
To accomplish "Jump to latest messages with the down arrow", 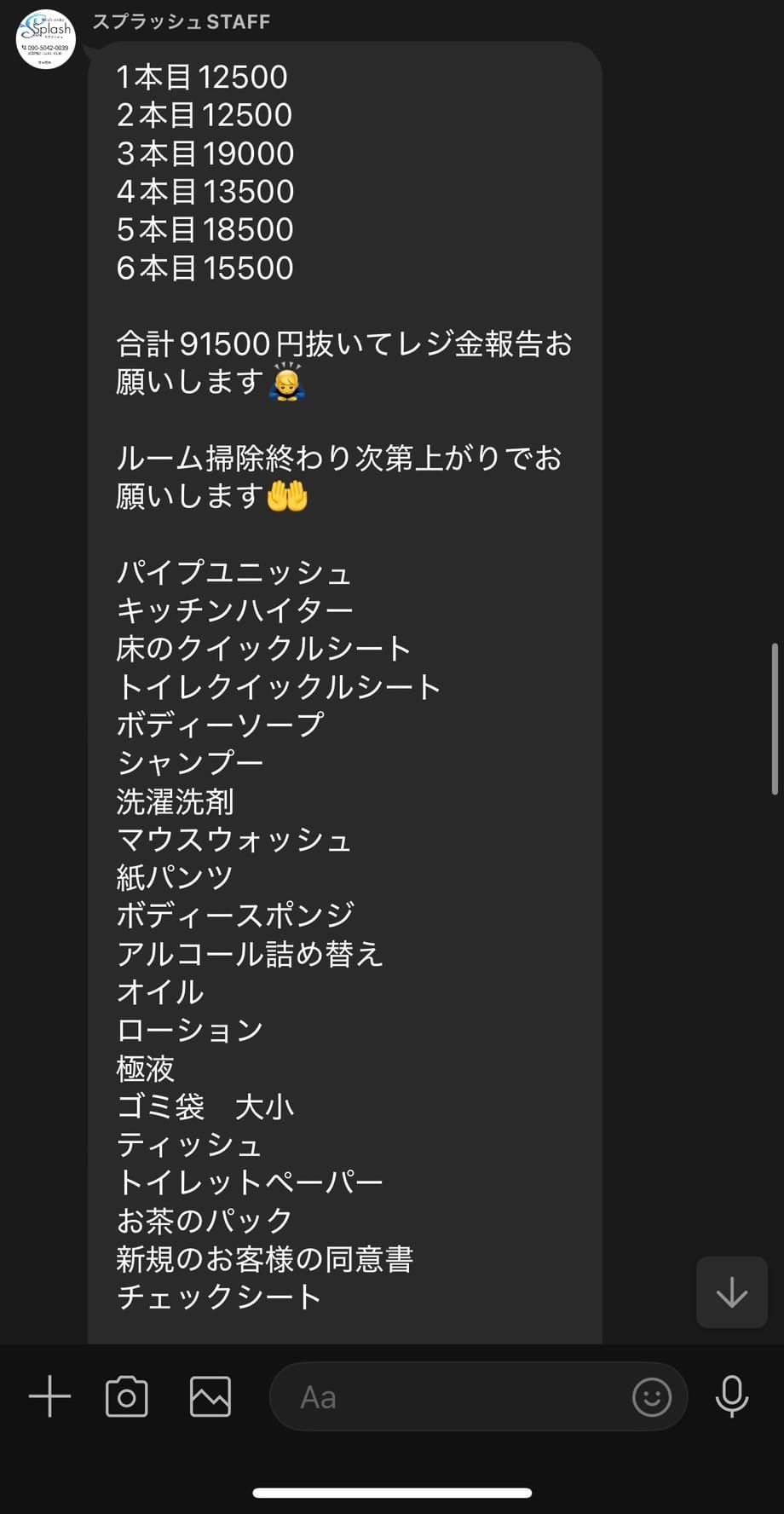I will [731, 1292].
